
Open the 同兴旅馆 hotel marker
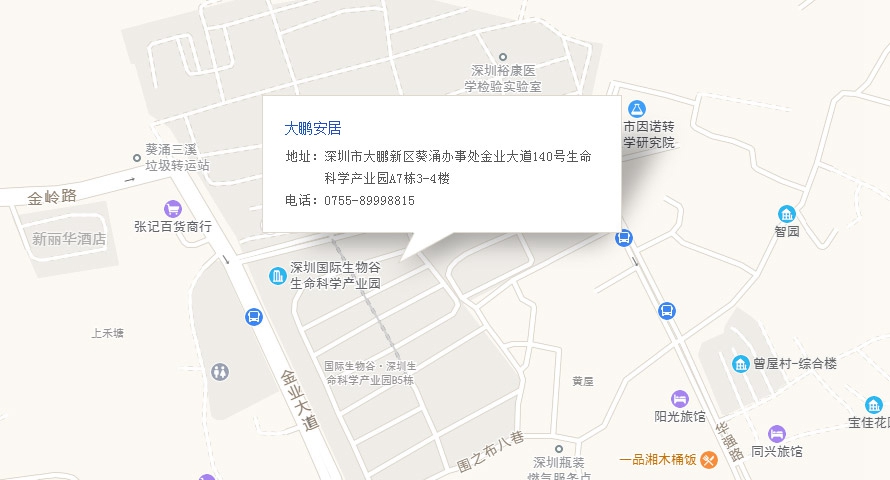click(777, 434)
